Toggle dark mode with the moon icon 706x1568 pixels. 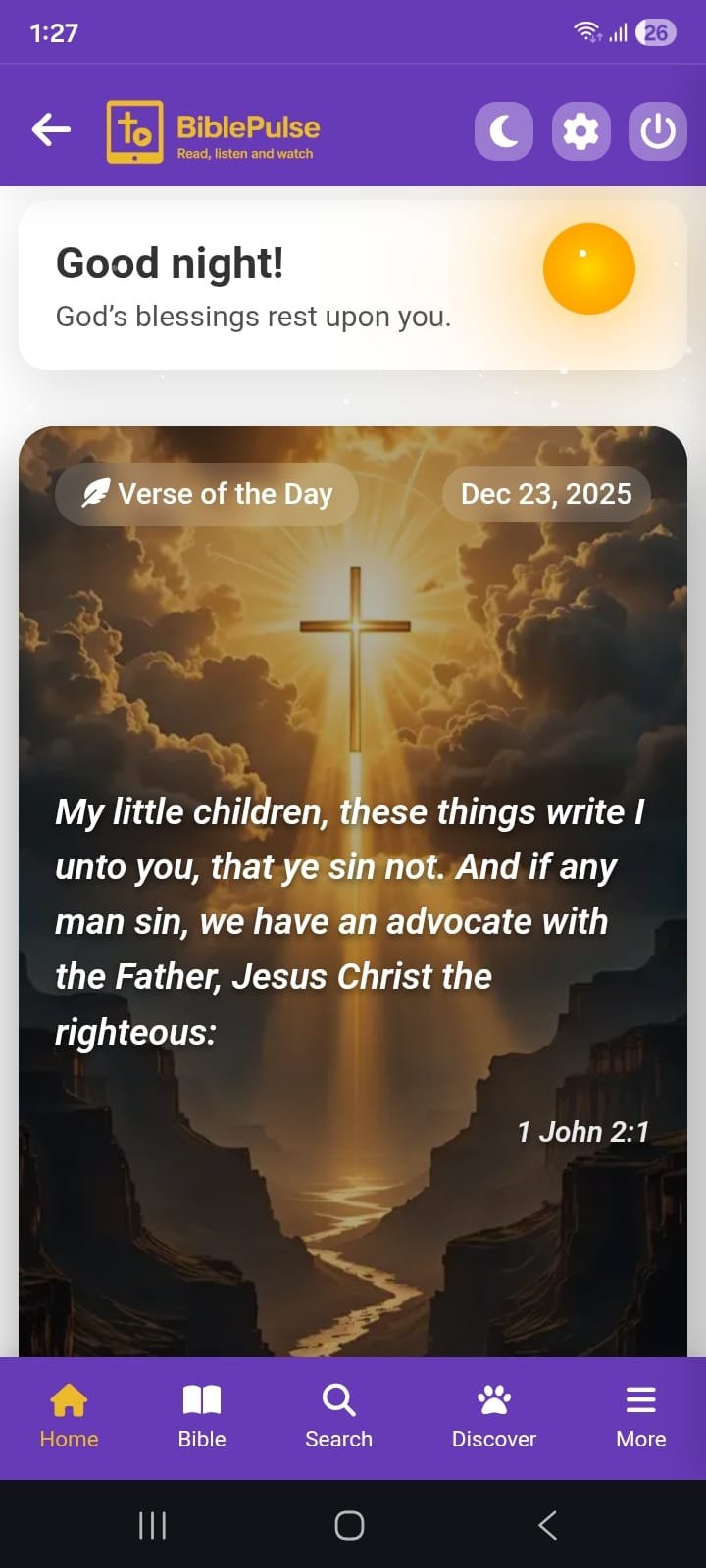(x=504, y=131)
